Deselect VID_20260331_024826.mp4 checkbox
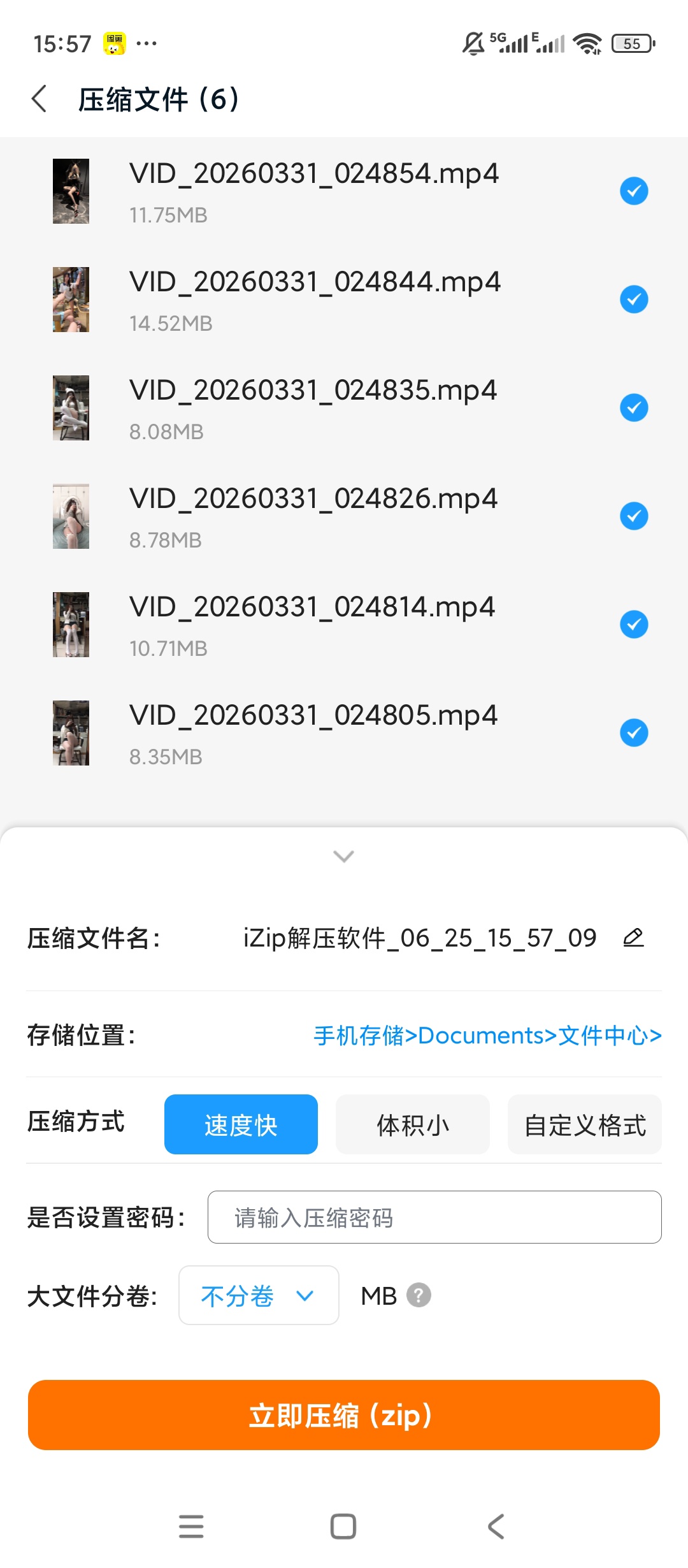 [634, 516]
